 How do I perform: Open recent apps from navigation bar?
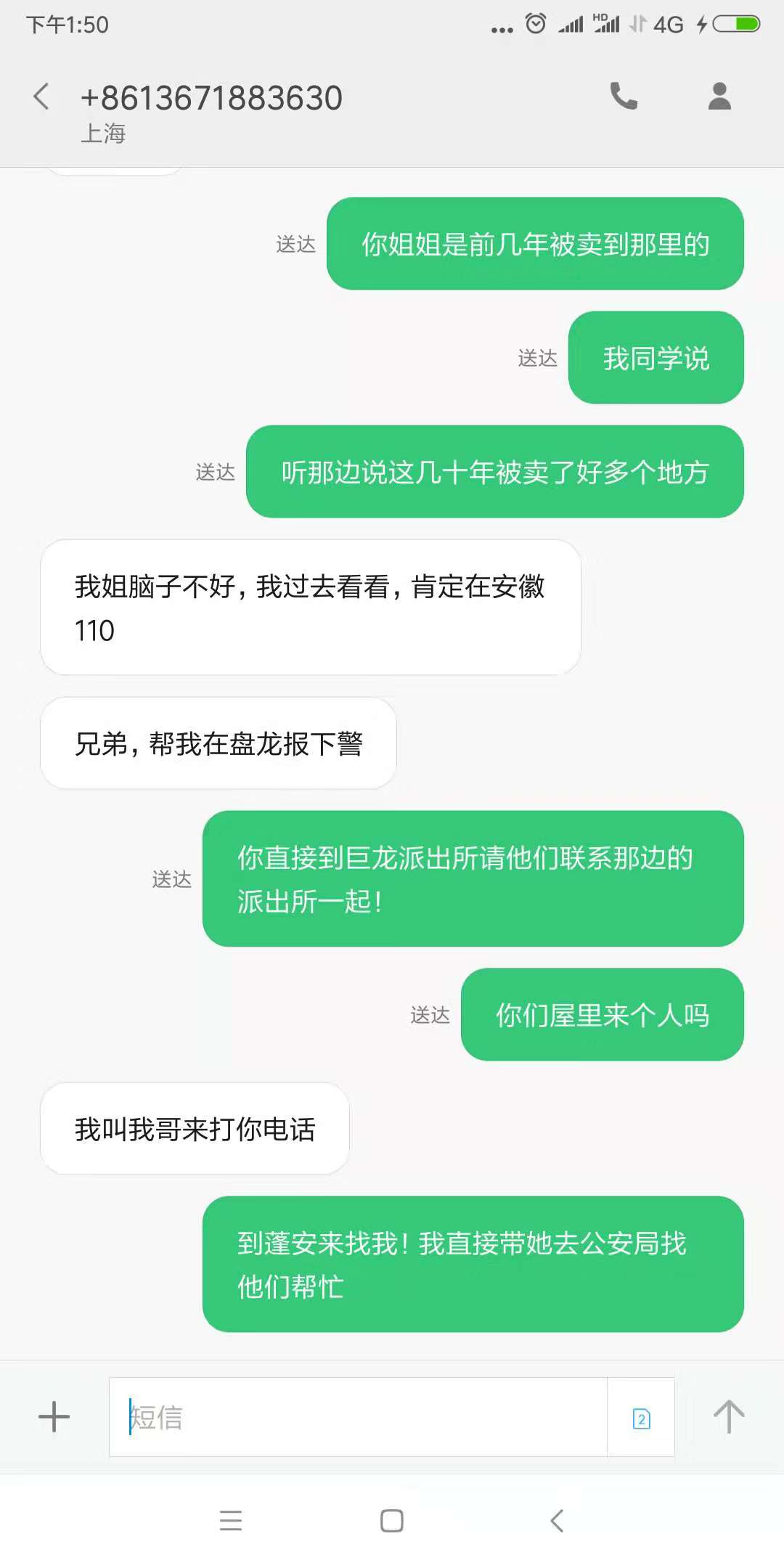click(x=231, y=1520)
